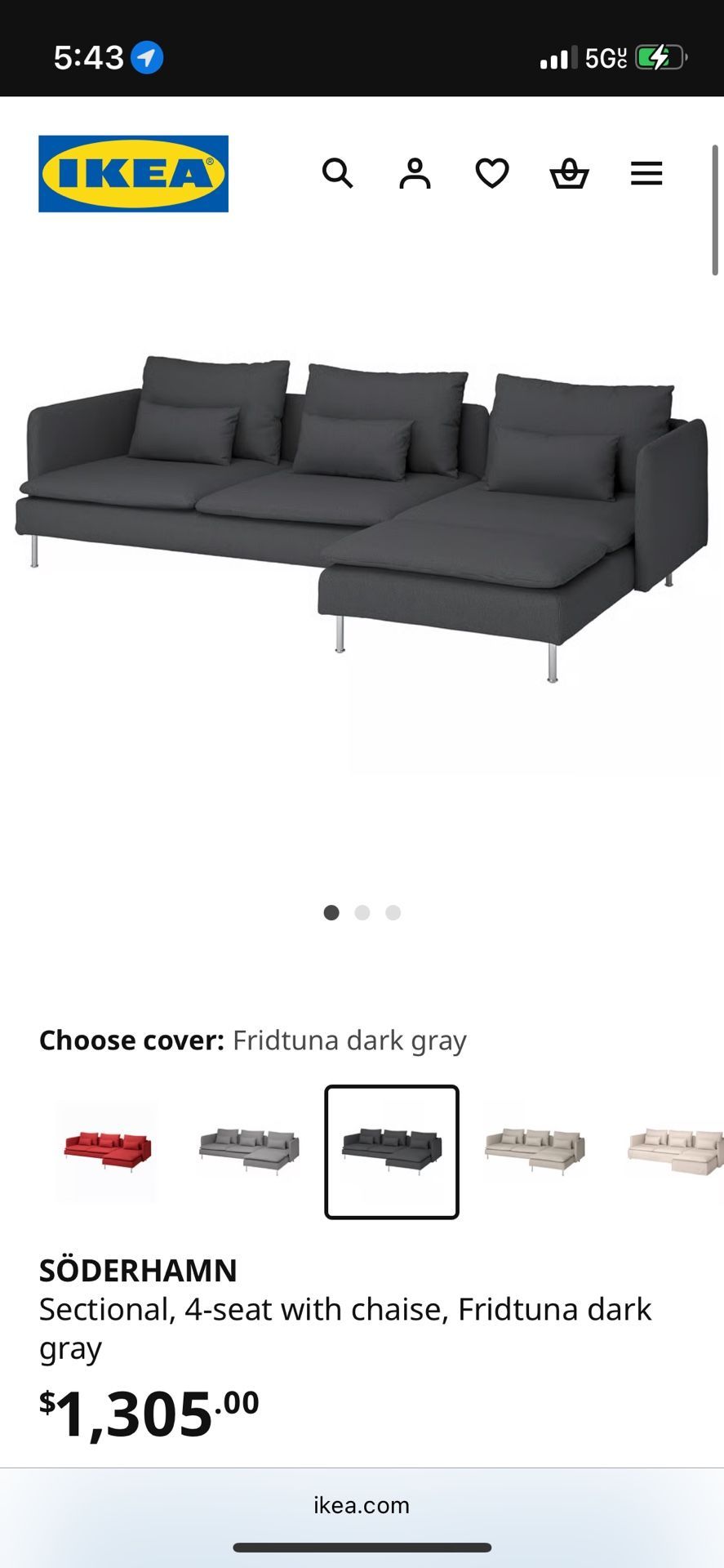Viewport: 724px width, 1568px height.
Task: Select the first carousel dot
Action: [331, 912]
